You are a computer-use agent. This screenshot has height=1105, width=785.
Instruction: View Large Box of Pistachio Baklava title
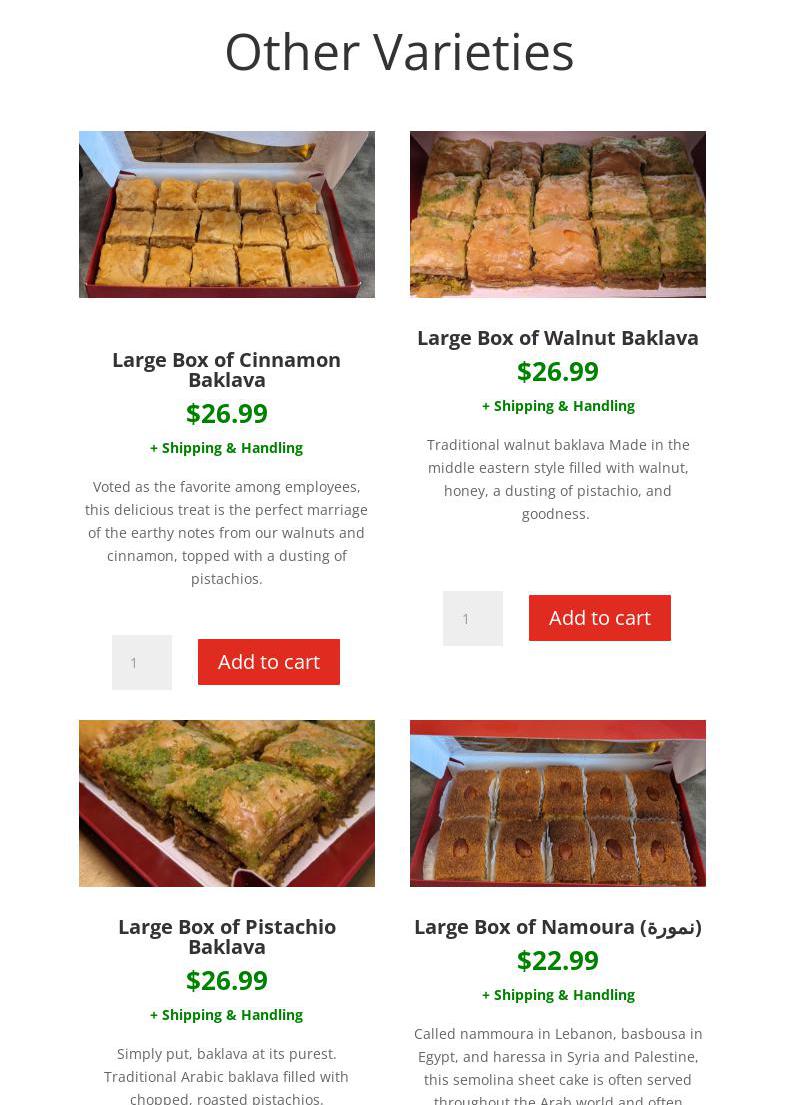[227, 936]
